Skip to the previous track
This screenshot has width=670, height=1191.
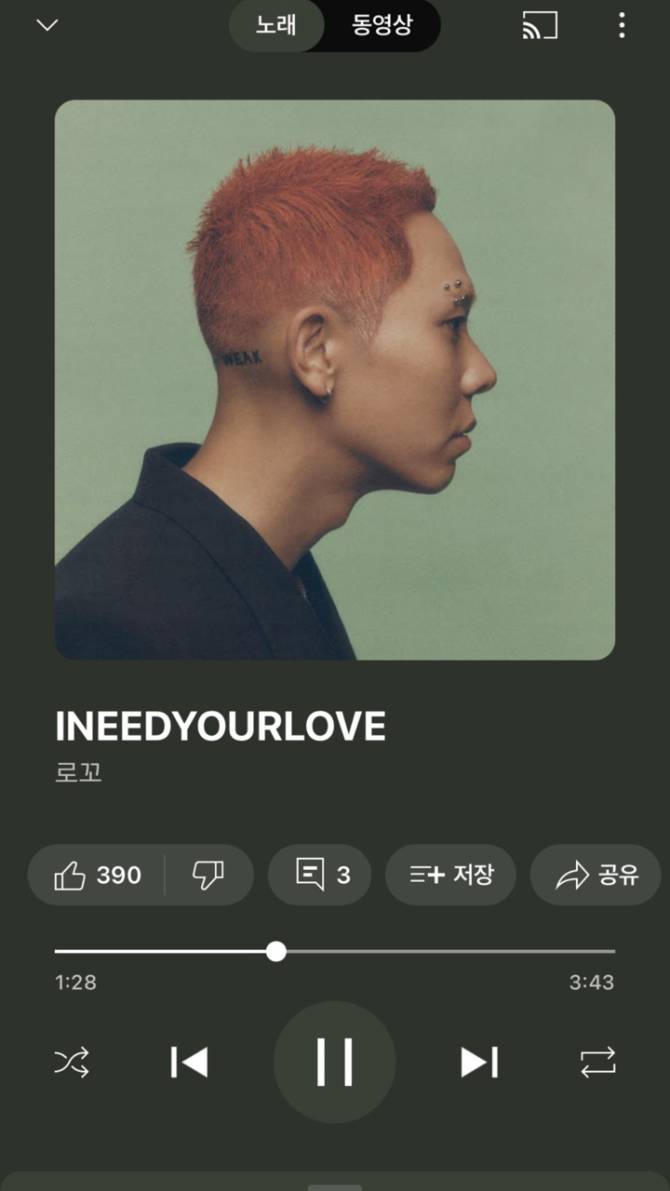pos(189,1061)
